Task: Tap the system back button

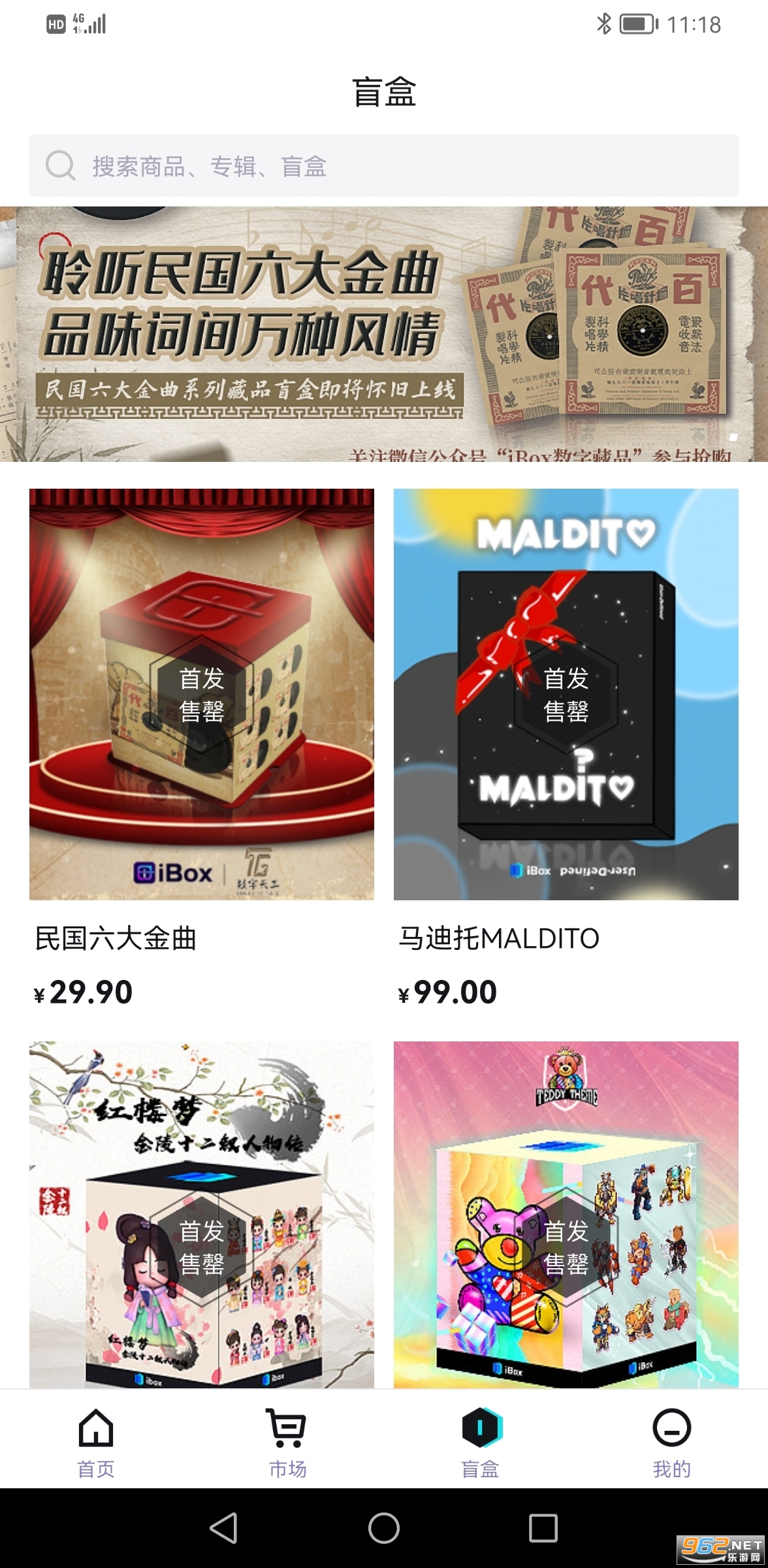Action: pyautogui.click(x=224, y=1528)
